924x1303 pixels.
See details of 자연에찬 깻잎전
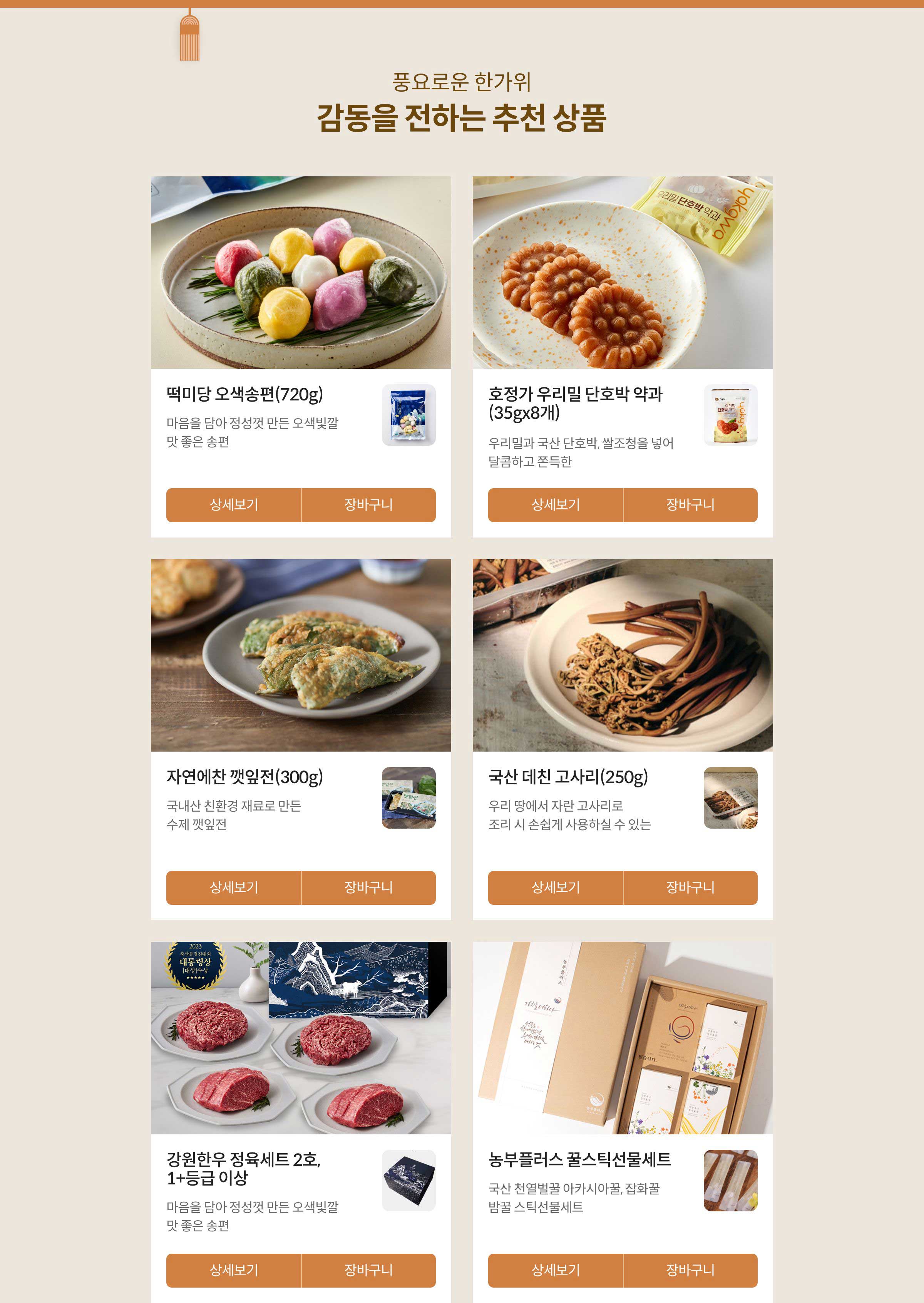233,887
